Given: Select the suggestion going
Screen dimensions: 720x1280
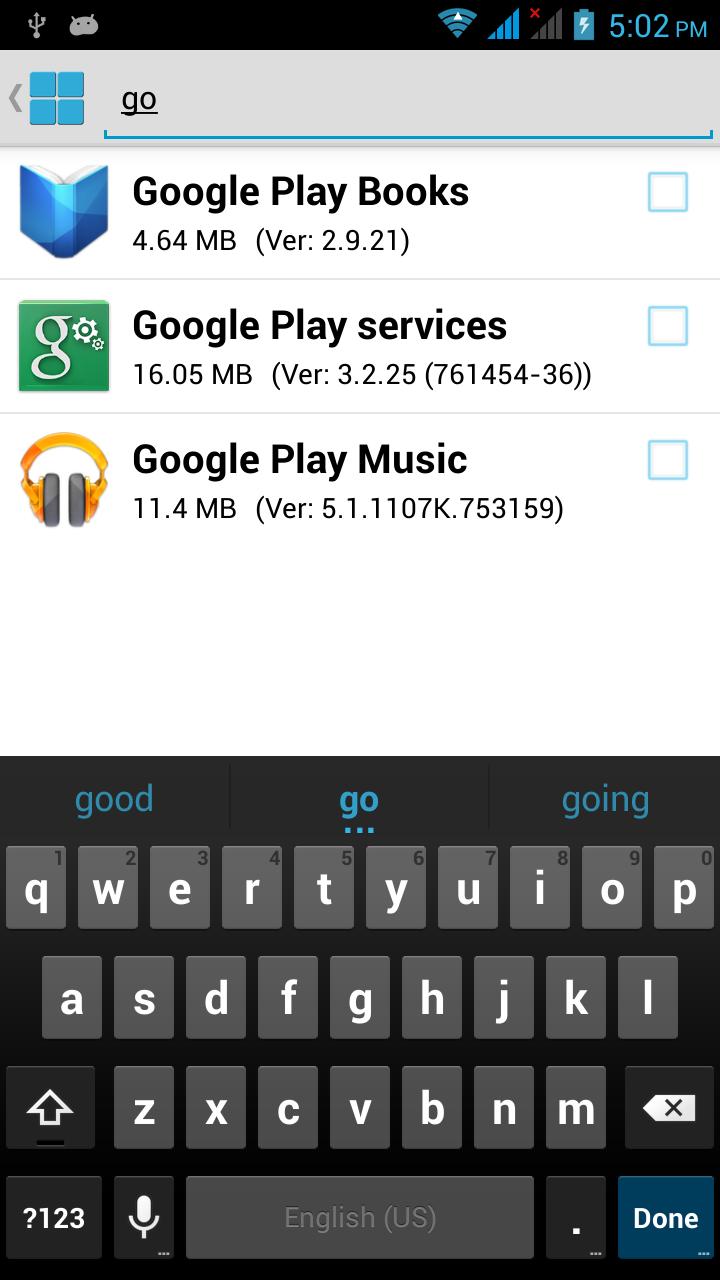Looking at the screenshot, I should tap(606, 798).
